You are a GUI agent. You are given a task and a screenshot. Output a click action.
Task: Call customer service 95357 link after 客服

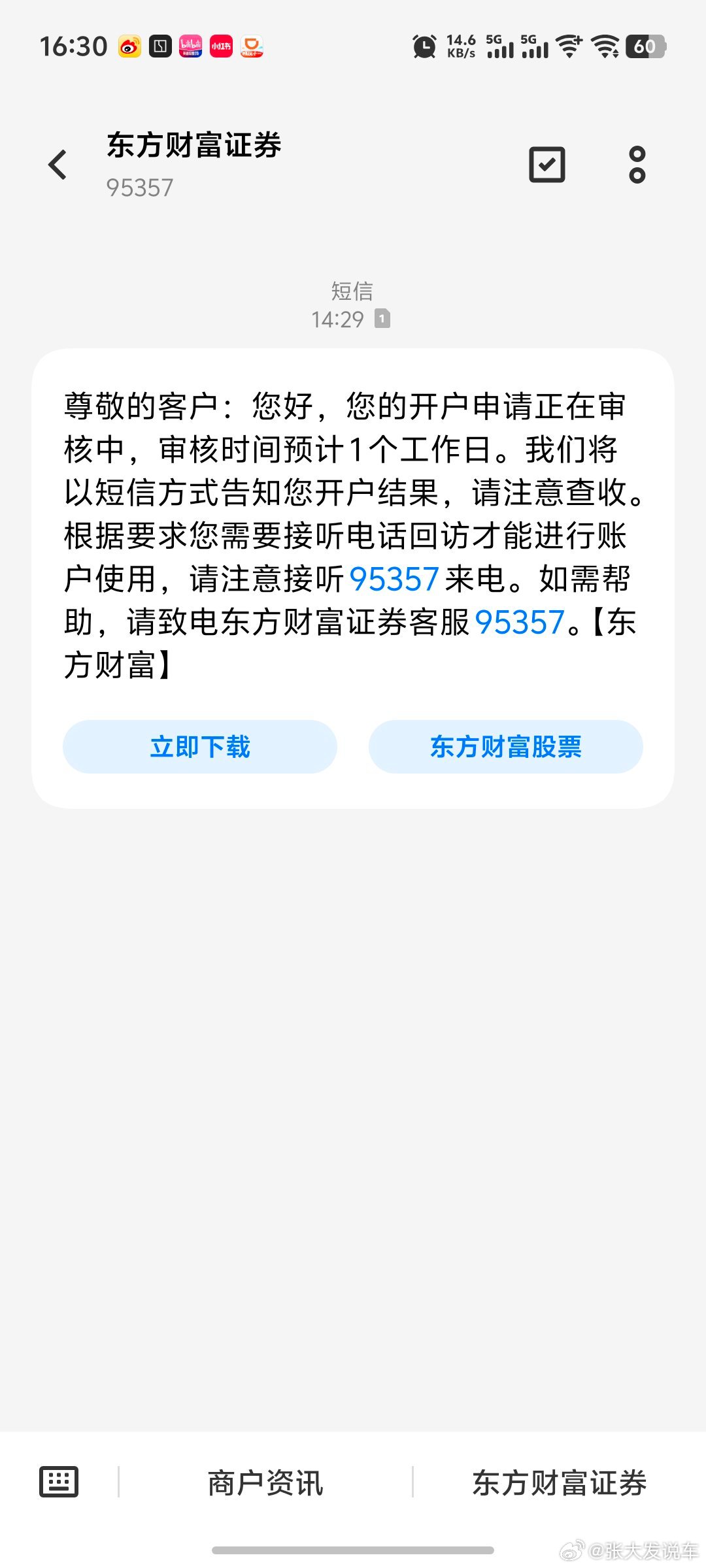(x=519, y=623)
